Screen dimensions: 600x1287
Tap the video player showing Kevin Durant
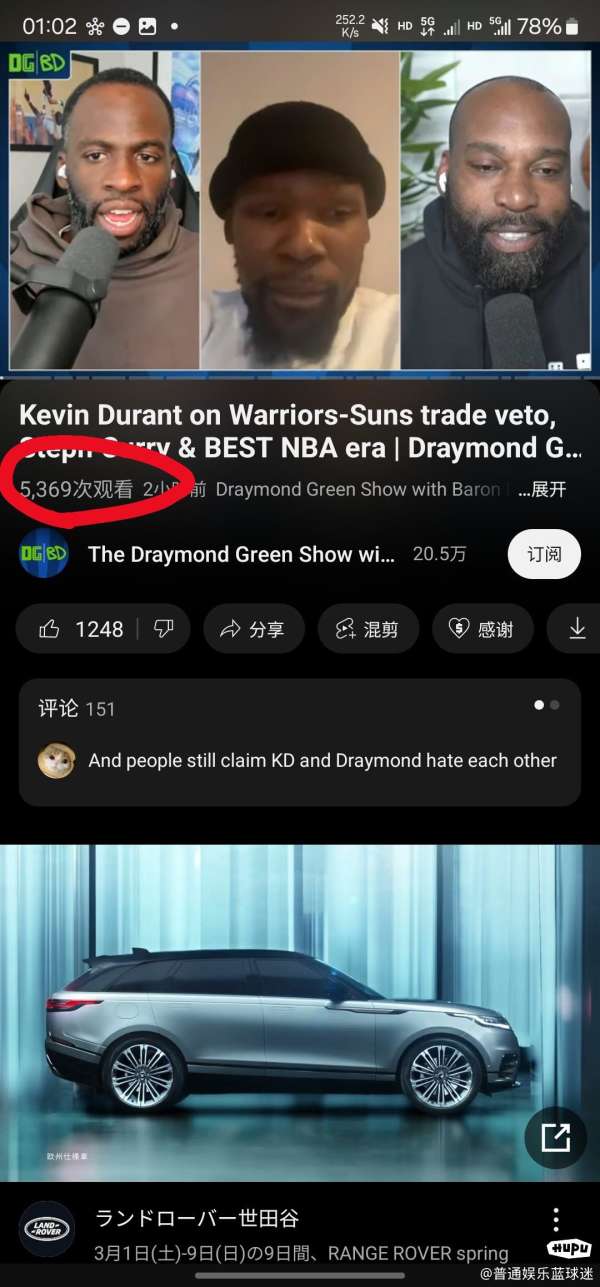pyautogui.click(x=300, y=210)
